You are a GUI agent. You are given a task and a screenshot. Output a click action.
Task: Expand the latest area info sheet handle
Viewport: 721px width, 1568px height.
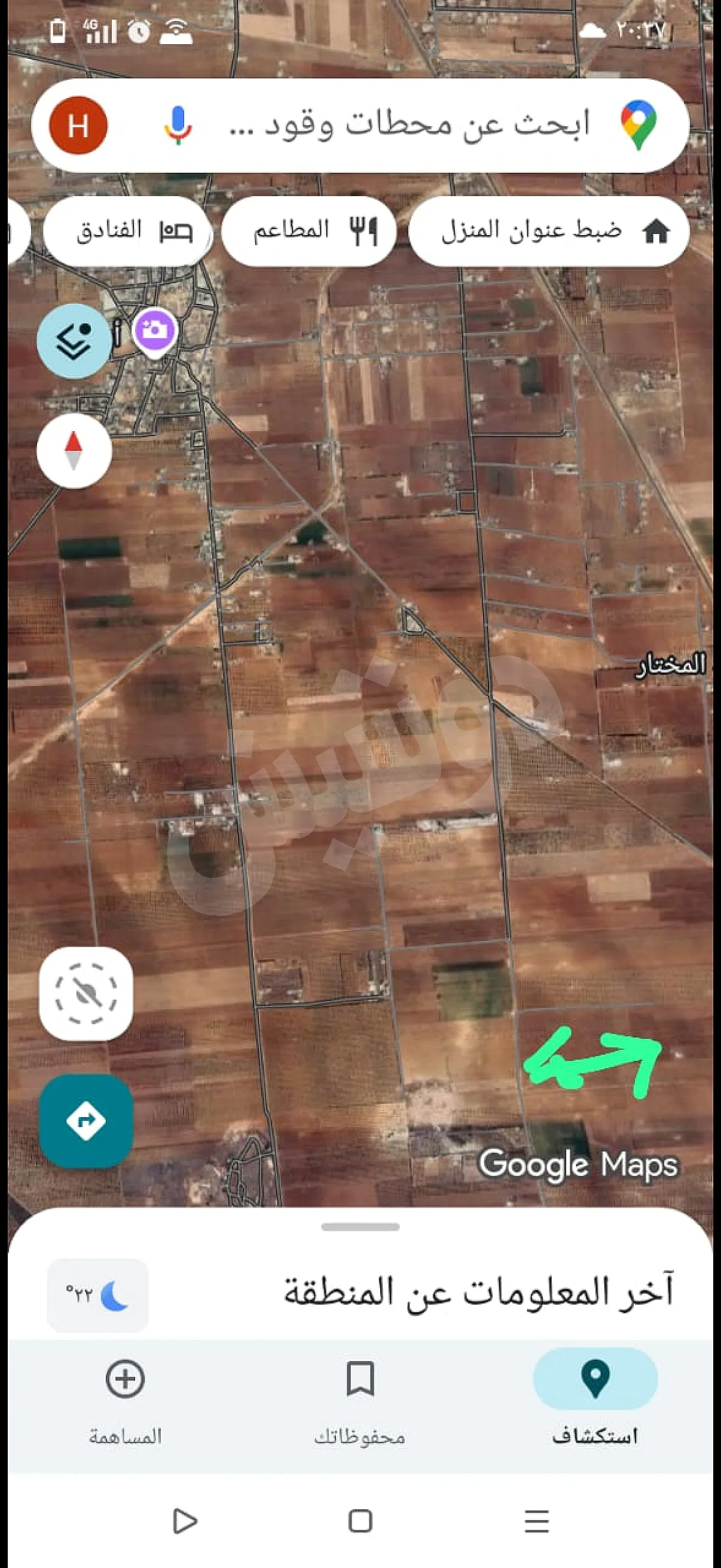360,1227
